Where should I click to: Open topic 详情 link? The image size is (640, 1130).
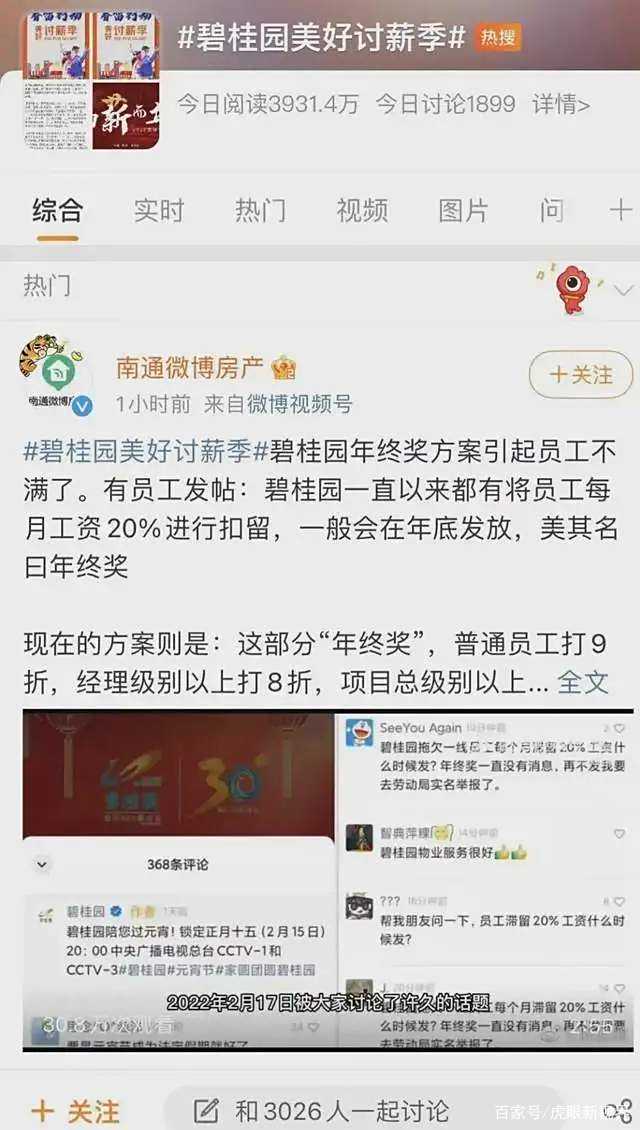(560, 103)
